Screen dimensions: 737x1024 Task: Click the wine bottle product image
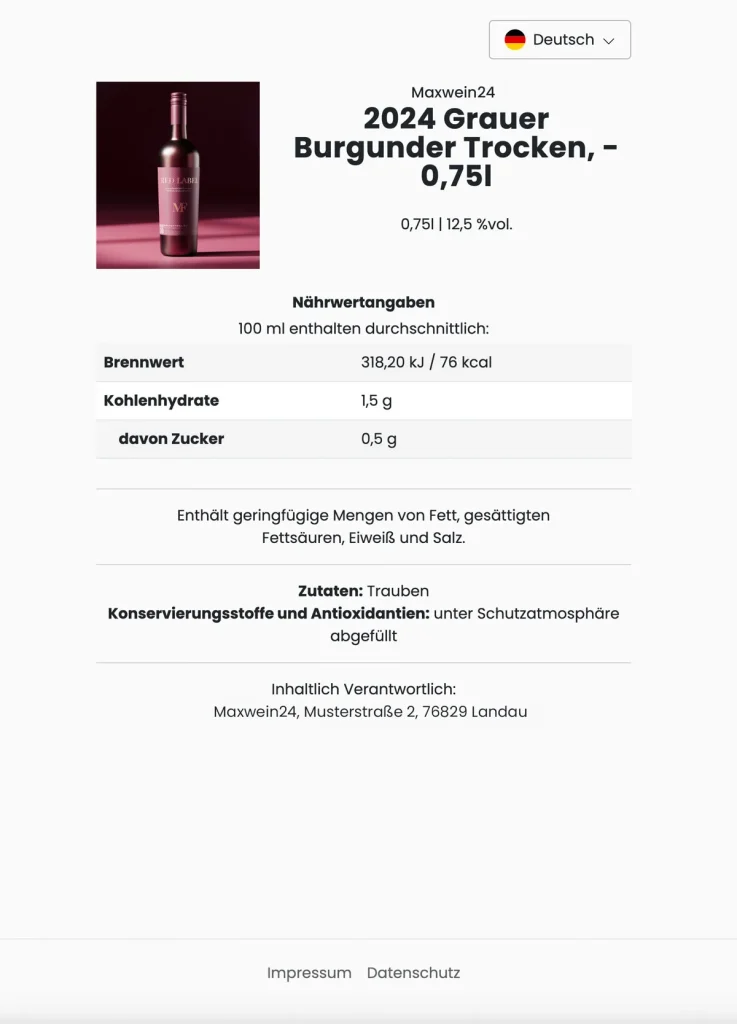[x=178, y=174]
